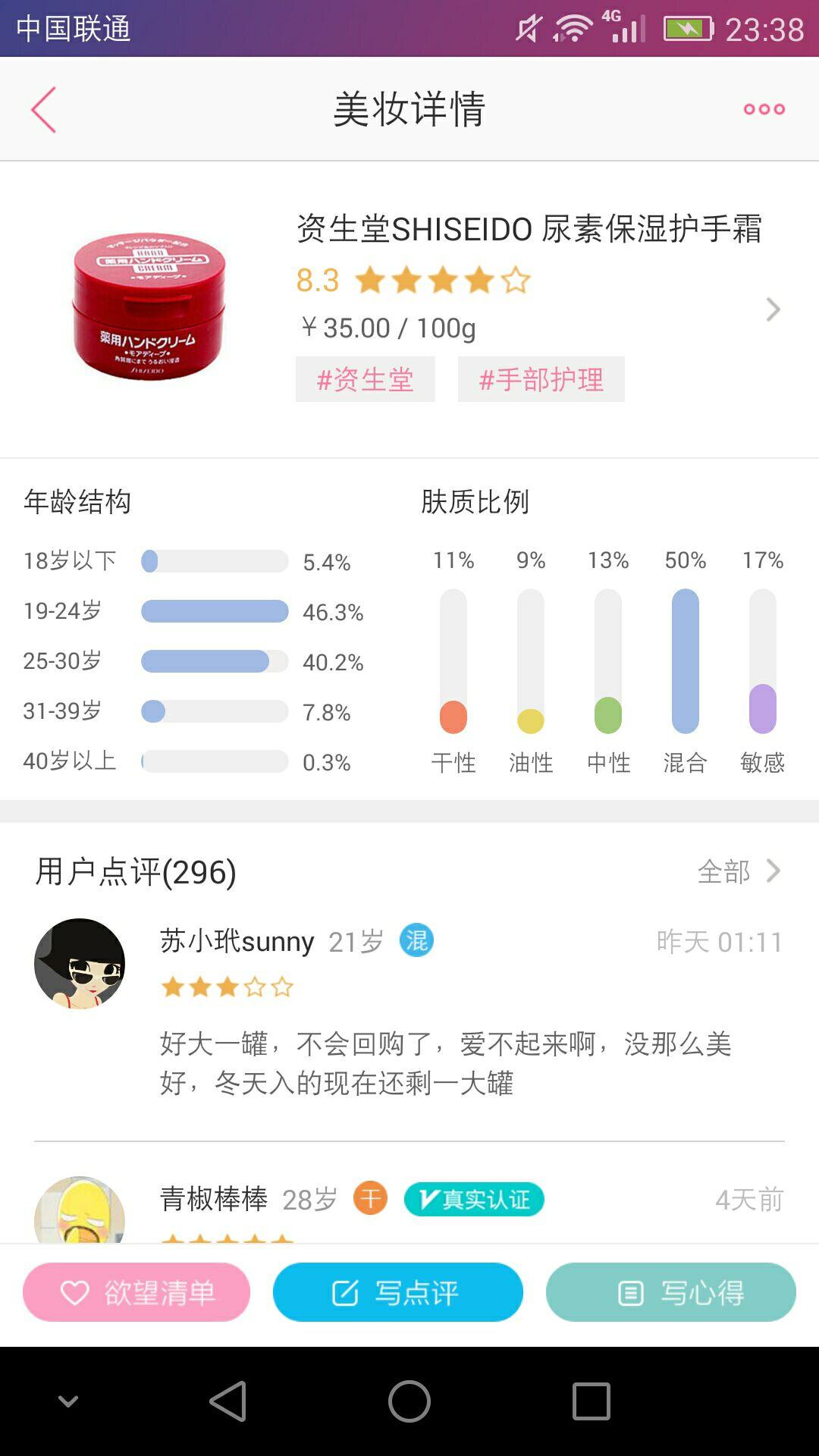View all user reviews via 全部
The image size is (819, 1456).
point(738,871)
